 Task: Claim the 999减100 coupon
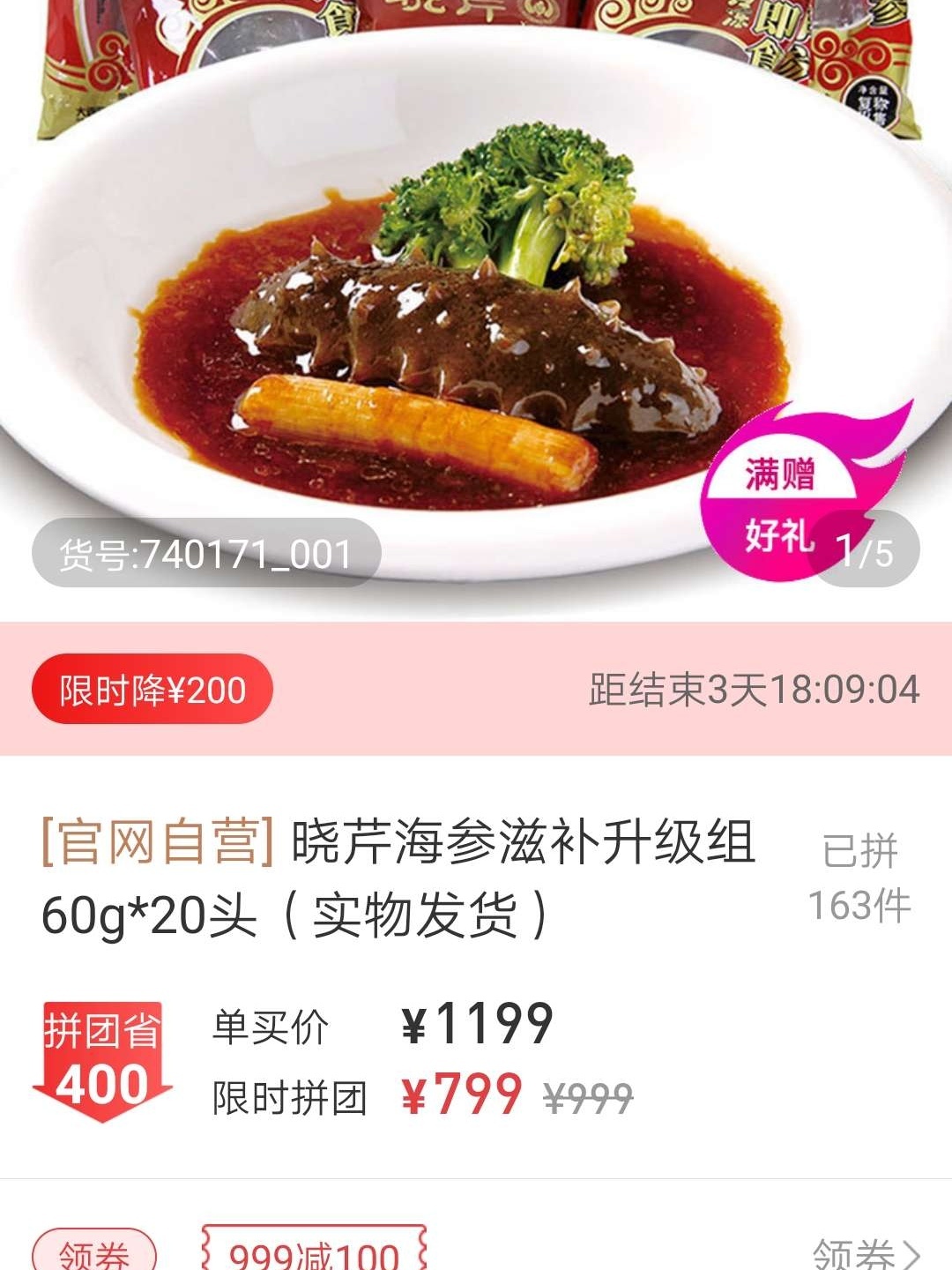coord(314,1251)
